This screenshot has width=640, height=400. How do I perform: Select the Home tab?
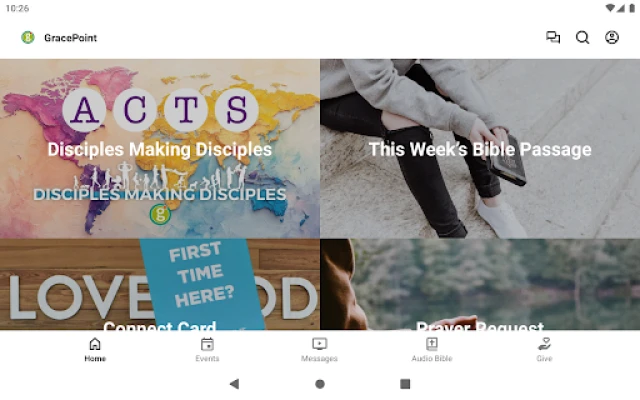pyautogui.click(x=95, y=349)
